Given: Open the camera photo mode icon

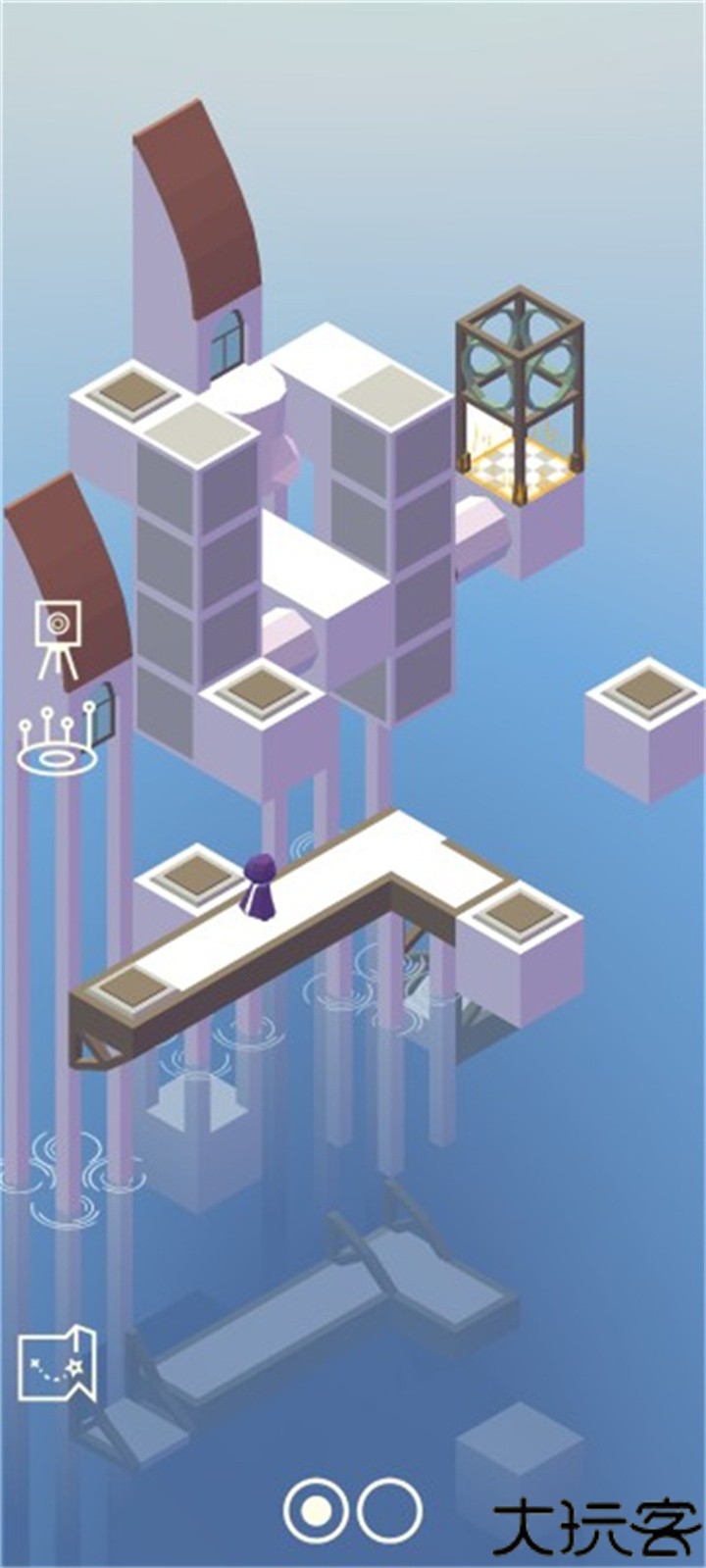Looking at the screenshot, I should pyautogui.click(x=58, y=638).
